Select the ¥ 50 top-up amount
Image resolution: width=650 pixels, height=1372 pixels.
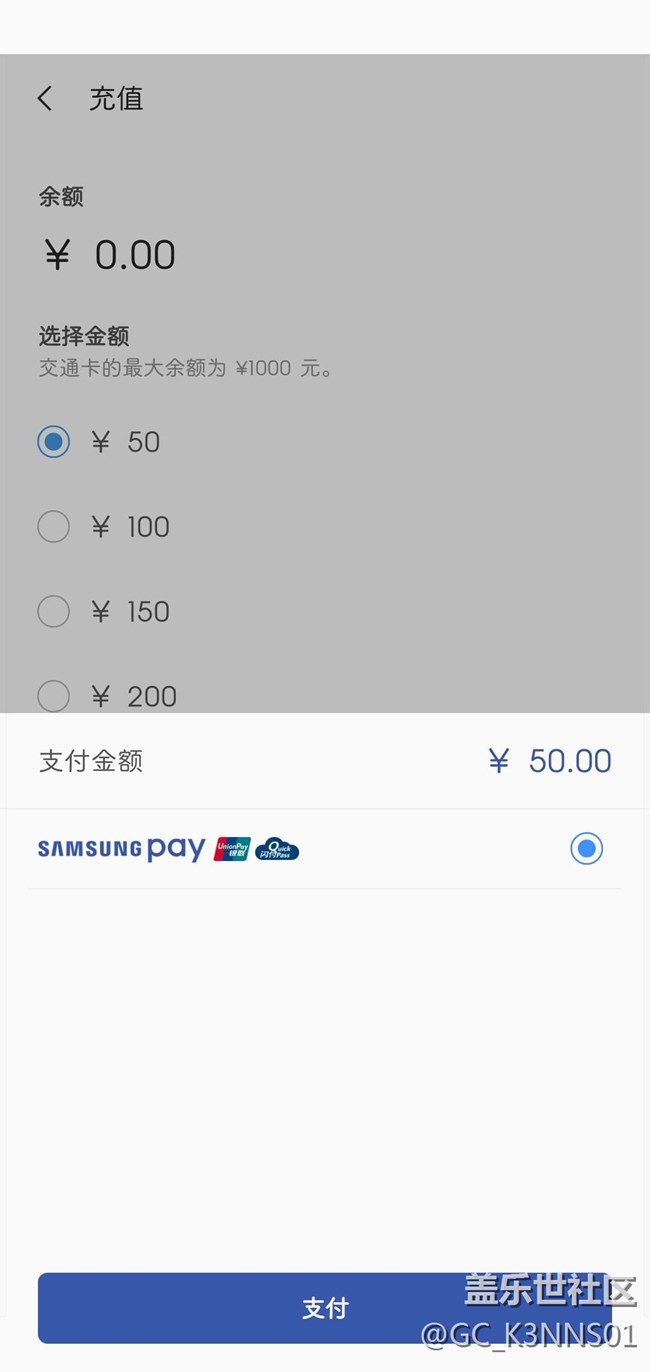tap(54, 441)
